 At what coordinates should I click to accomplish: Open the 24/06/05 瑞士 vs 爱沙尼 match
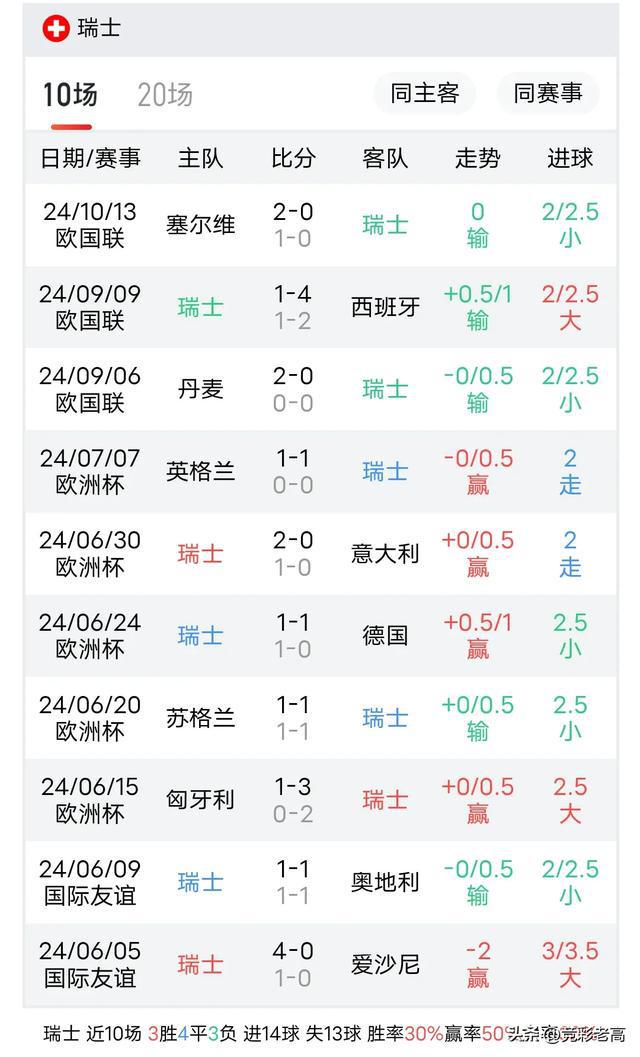320,965
